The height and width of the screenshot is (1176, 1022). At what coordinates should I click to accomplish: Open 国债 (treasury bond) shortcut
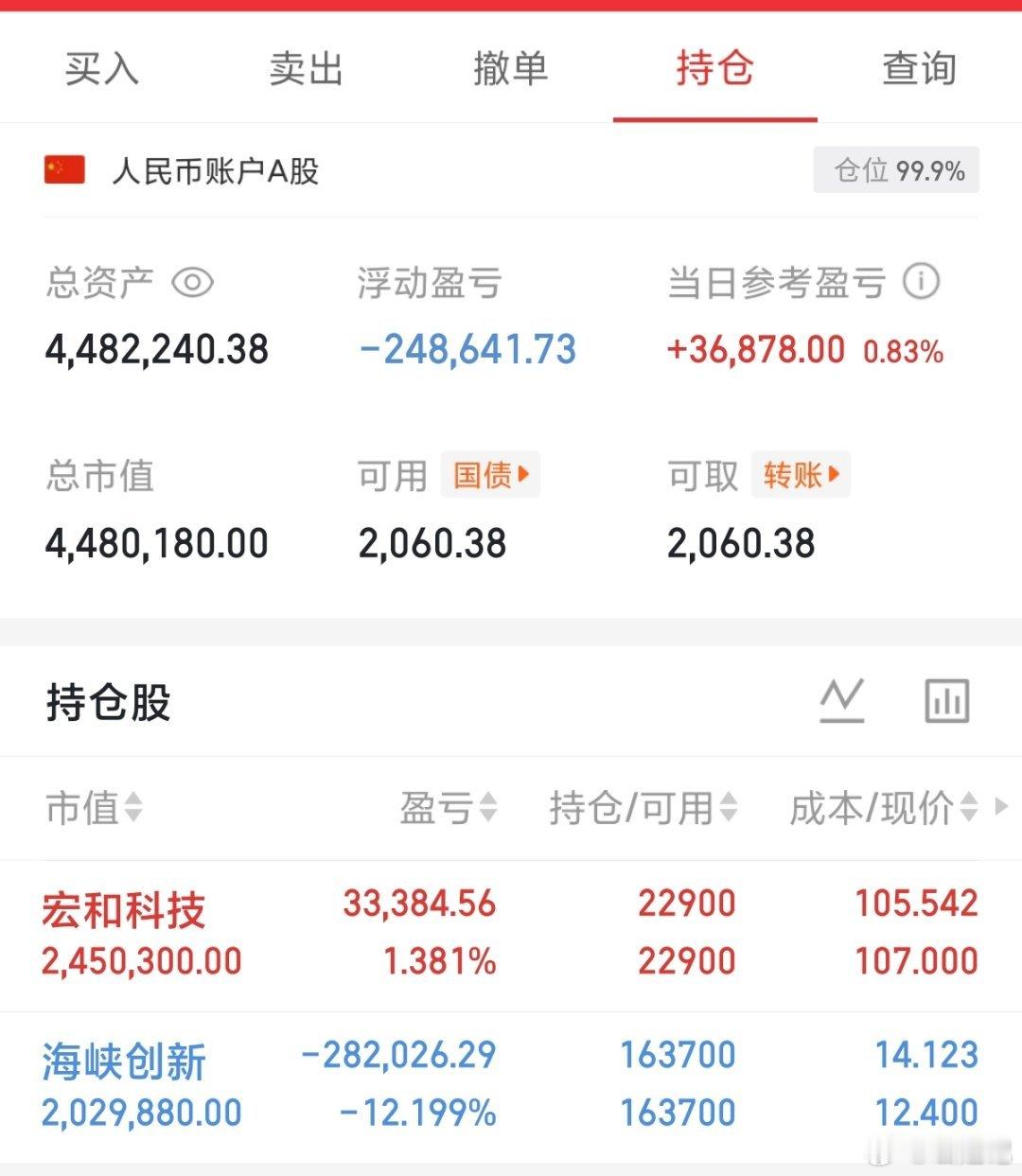(489, 474)
